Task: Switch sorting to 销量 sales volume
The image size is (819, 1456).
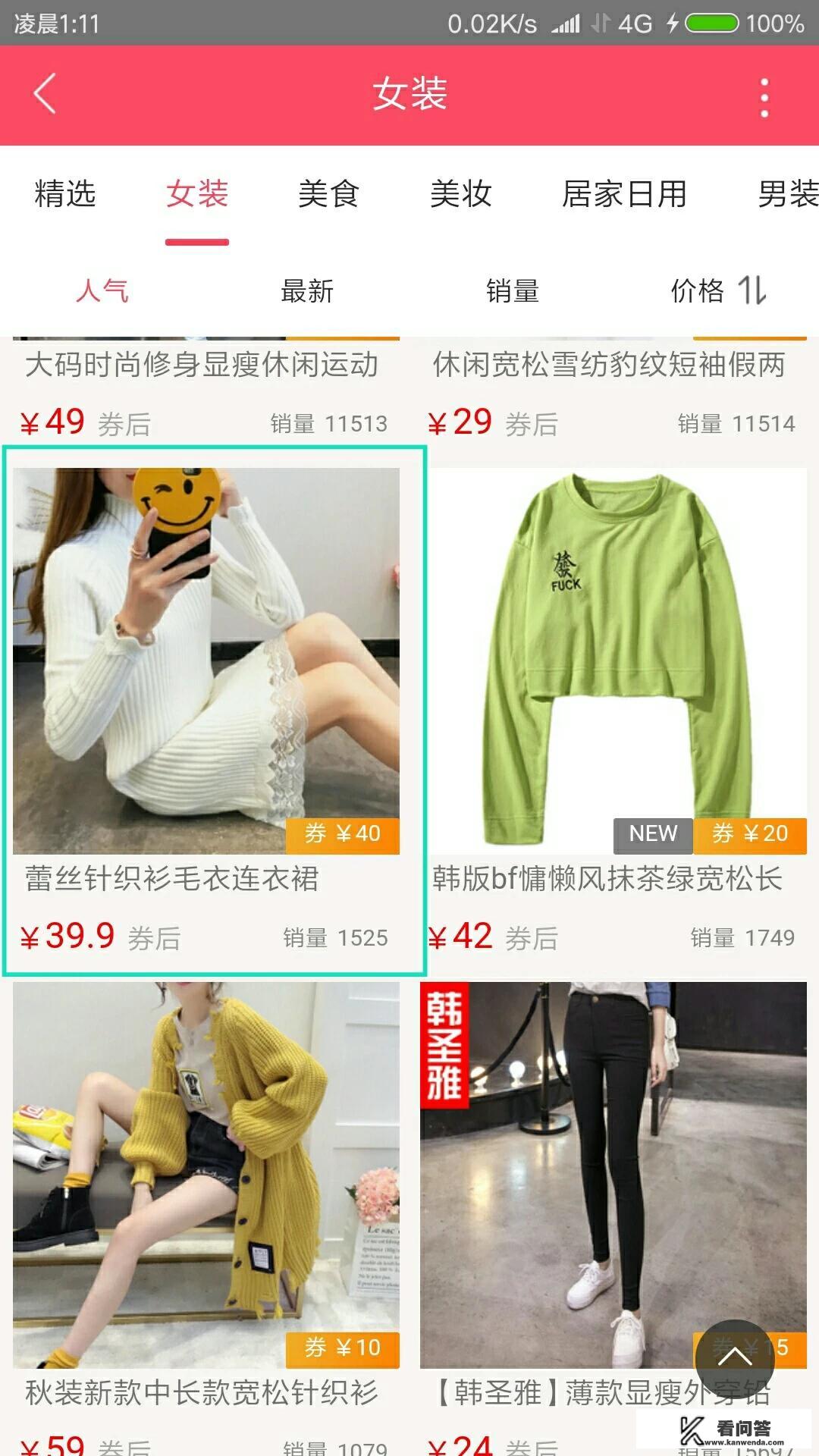Action: coord(512,291)
